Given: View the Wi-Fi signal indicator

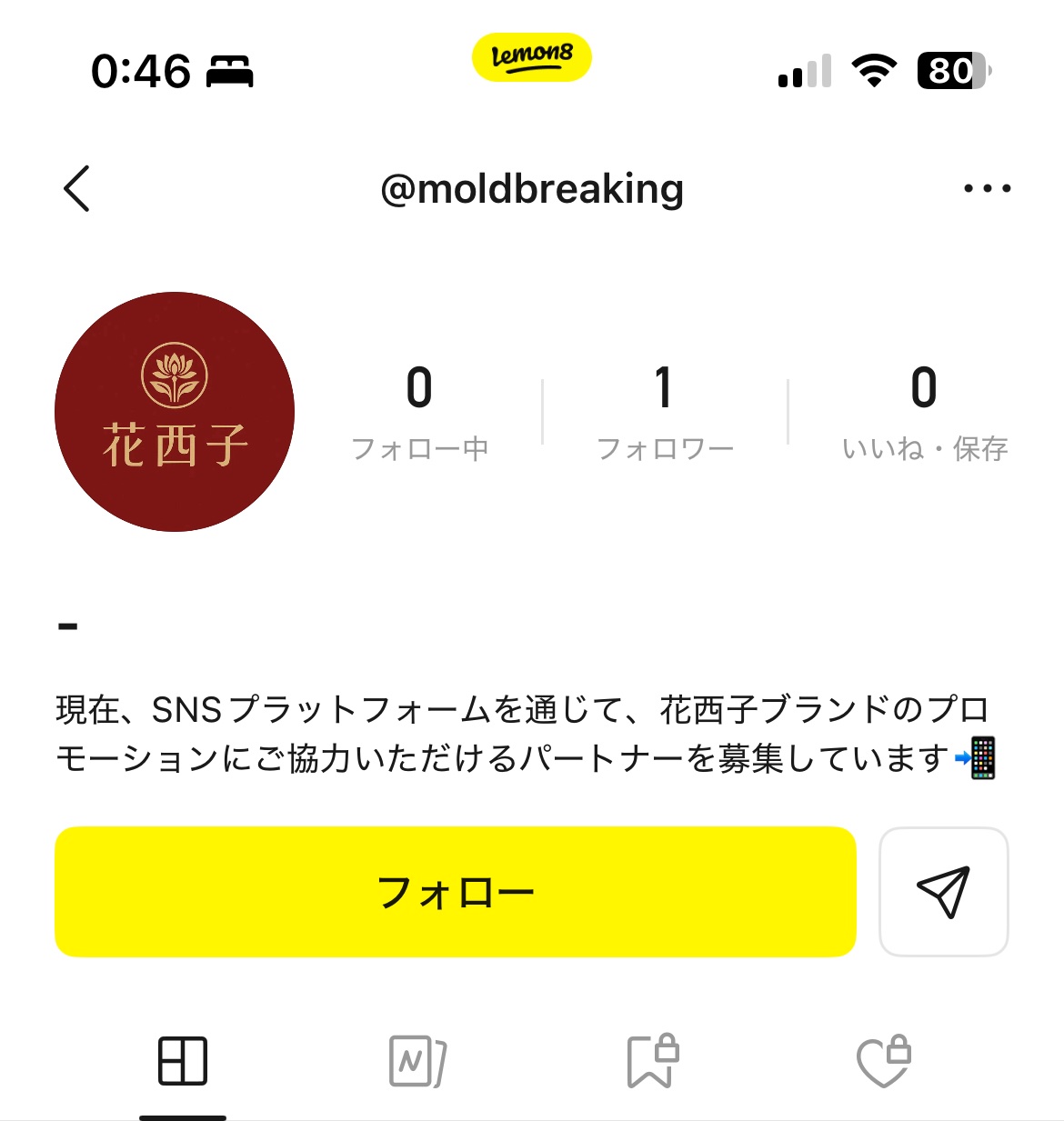Looking at the screenshot, I should point(872,71).
